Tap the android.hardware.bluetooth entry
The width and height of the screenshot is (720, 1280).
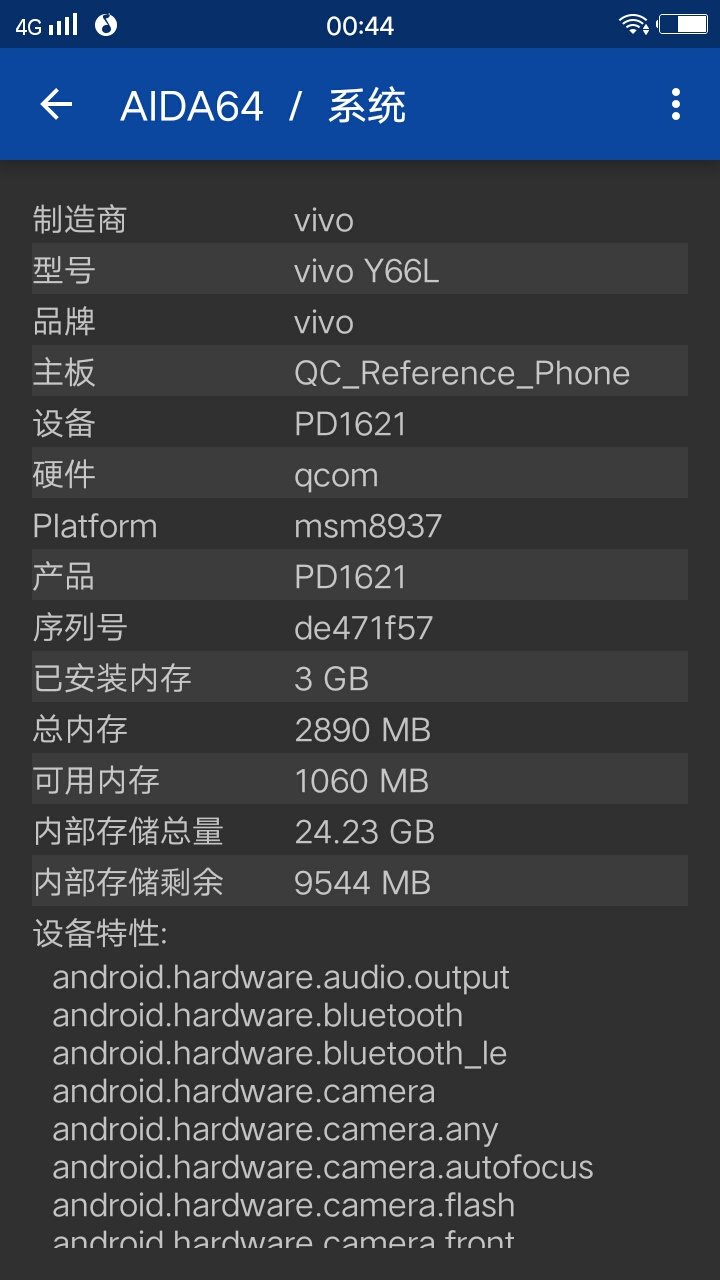(257, 1015)
